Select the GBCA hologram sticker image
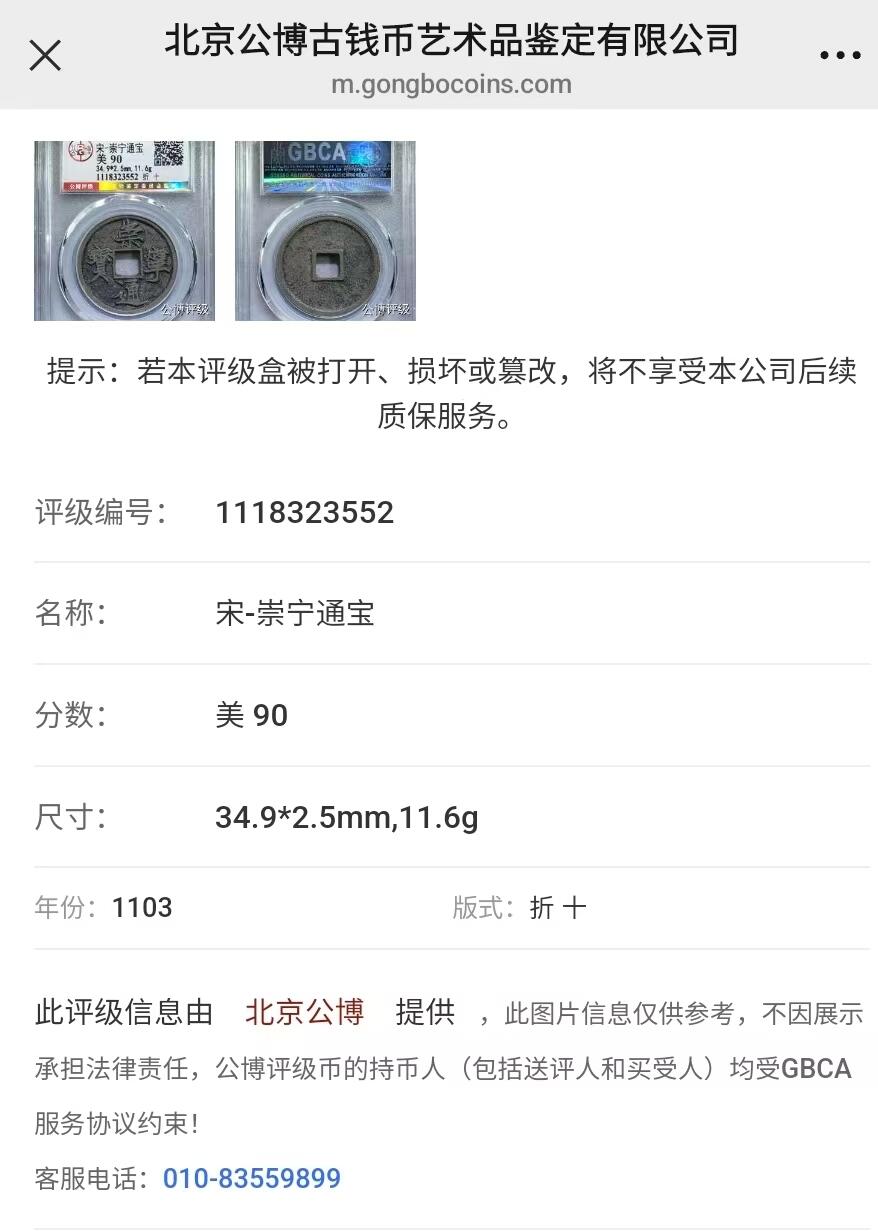This screenshot has height=1231, width=878. pyautogui.click(x=325, y=160)
